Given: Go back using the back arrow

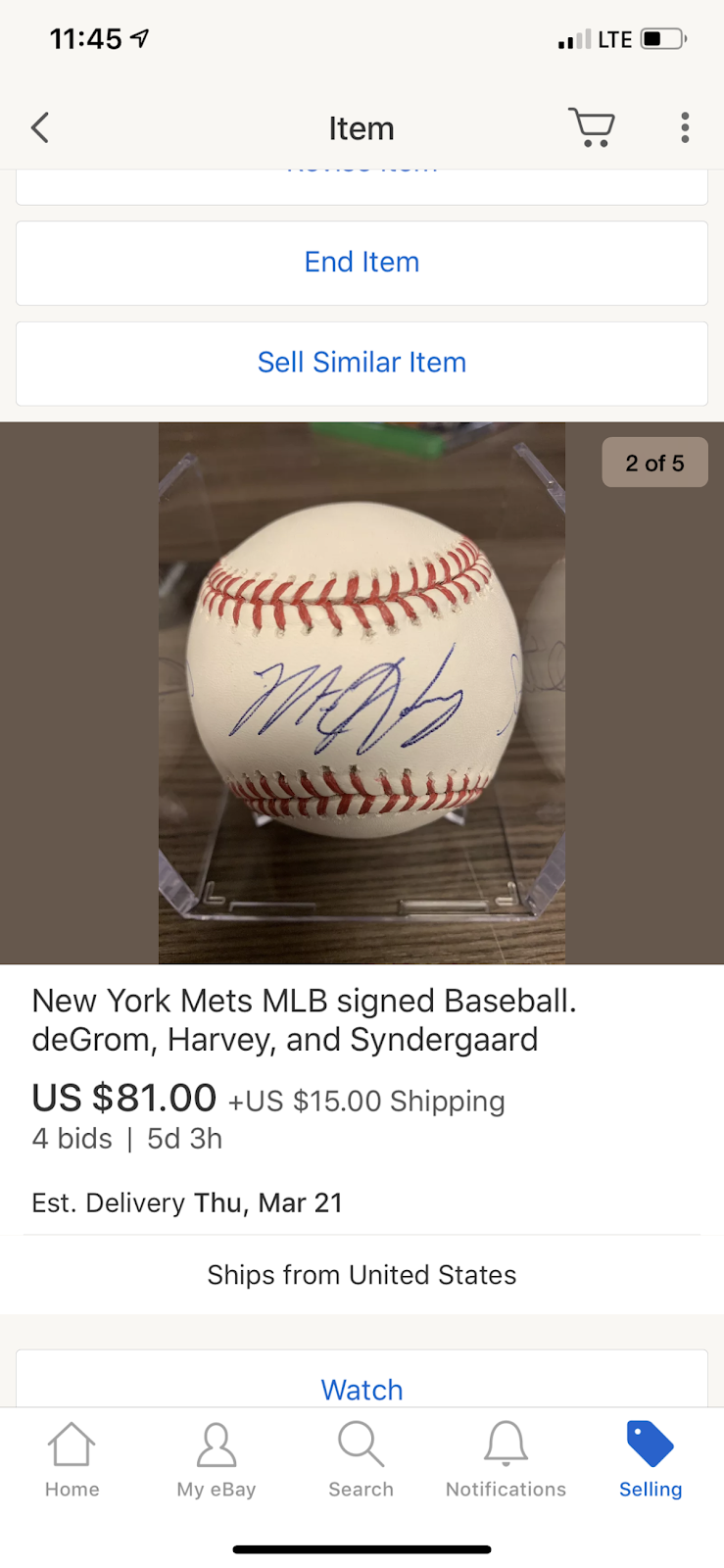Looking at the screenshot, I should pos(40,127).
